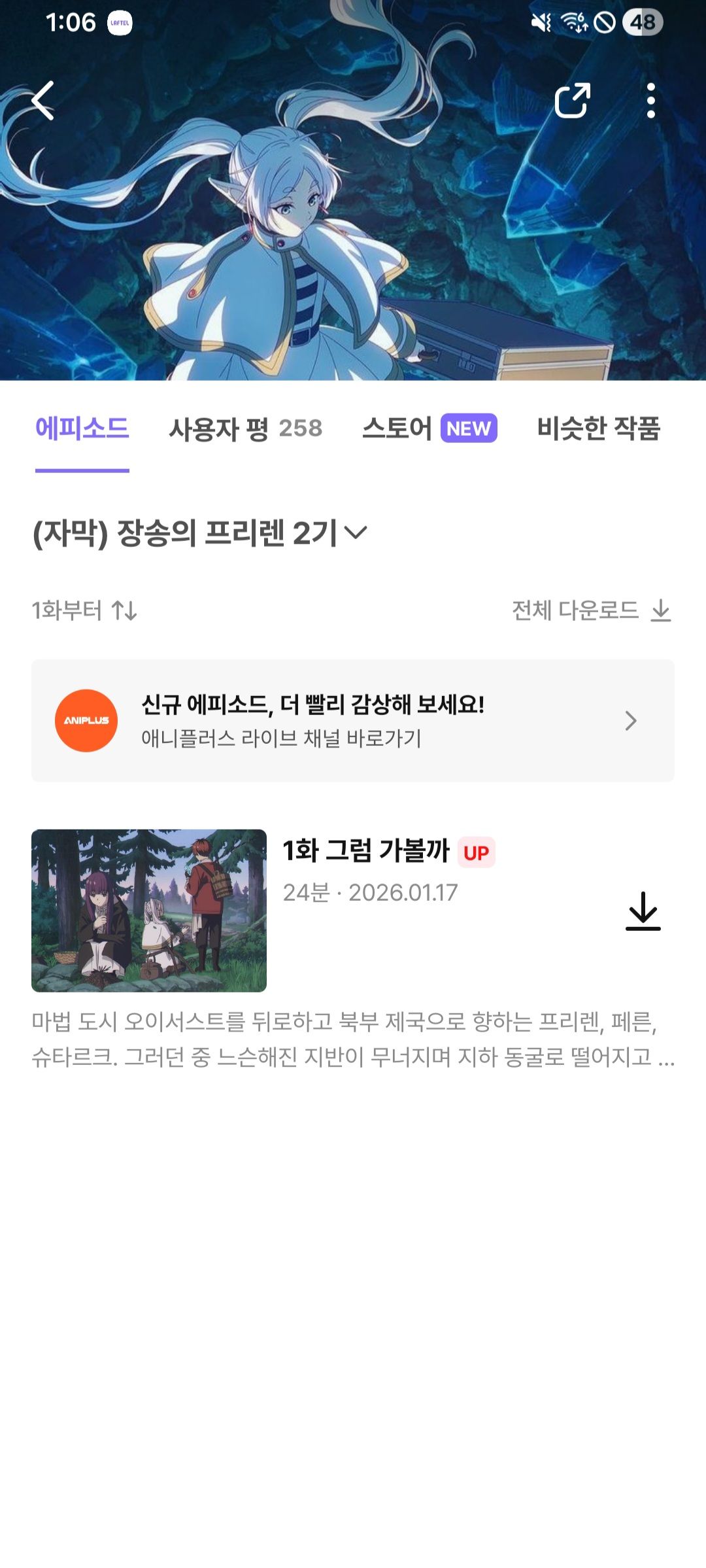Switch to the 사용자 평 tab
The height and width of the screenshot is (1568, 706).
[245, 428]
